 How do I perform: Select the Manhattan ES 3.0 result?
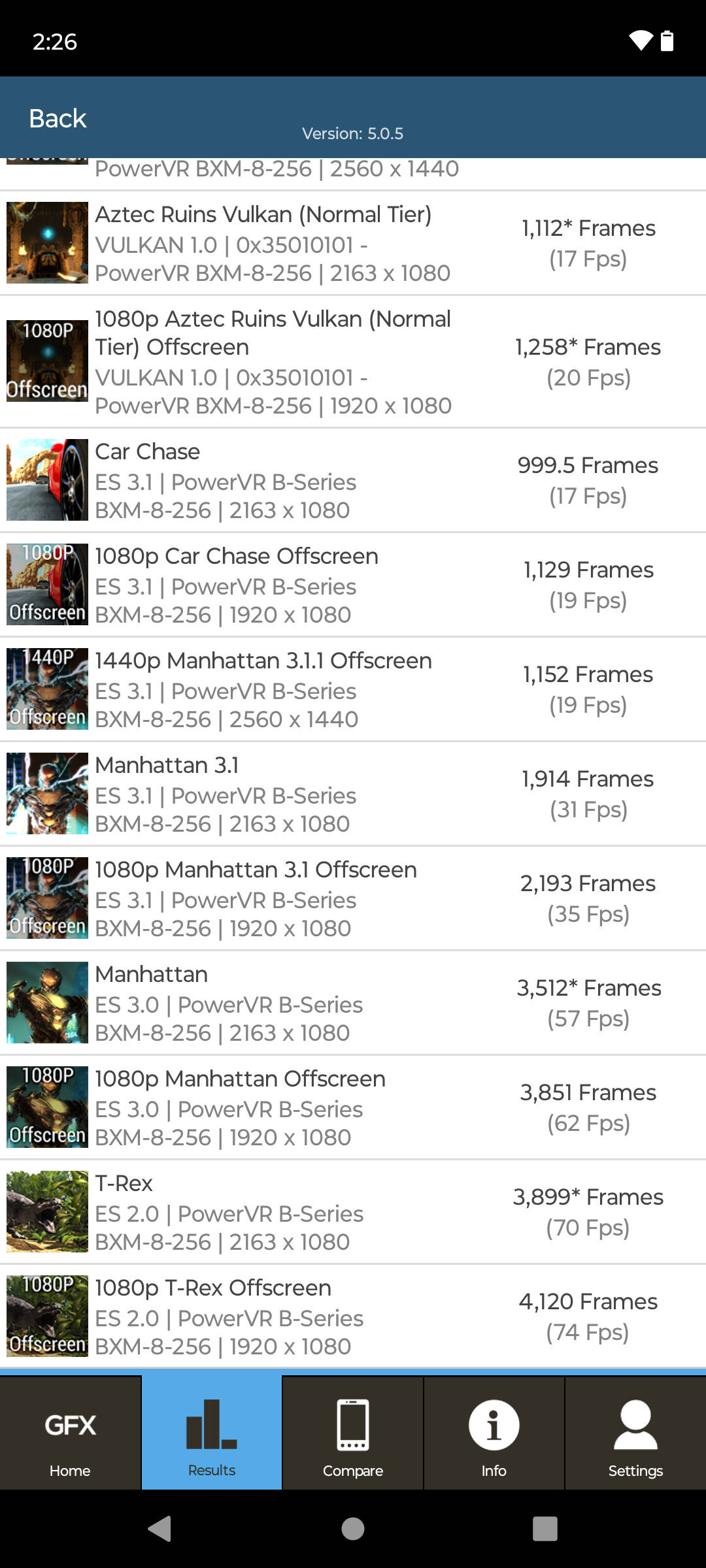(353, 1003)
